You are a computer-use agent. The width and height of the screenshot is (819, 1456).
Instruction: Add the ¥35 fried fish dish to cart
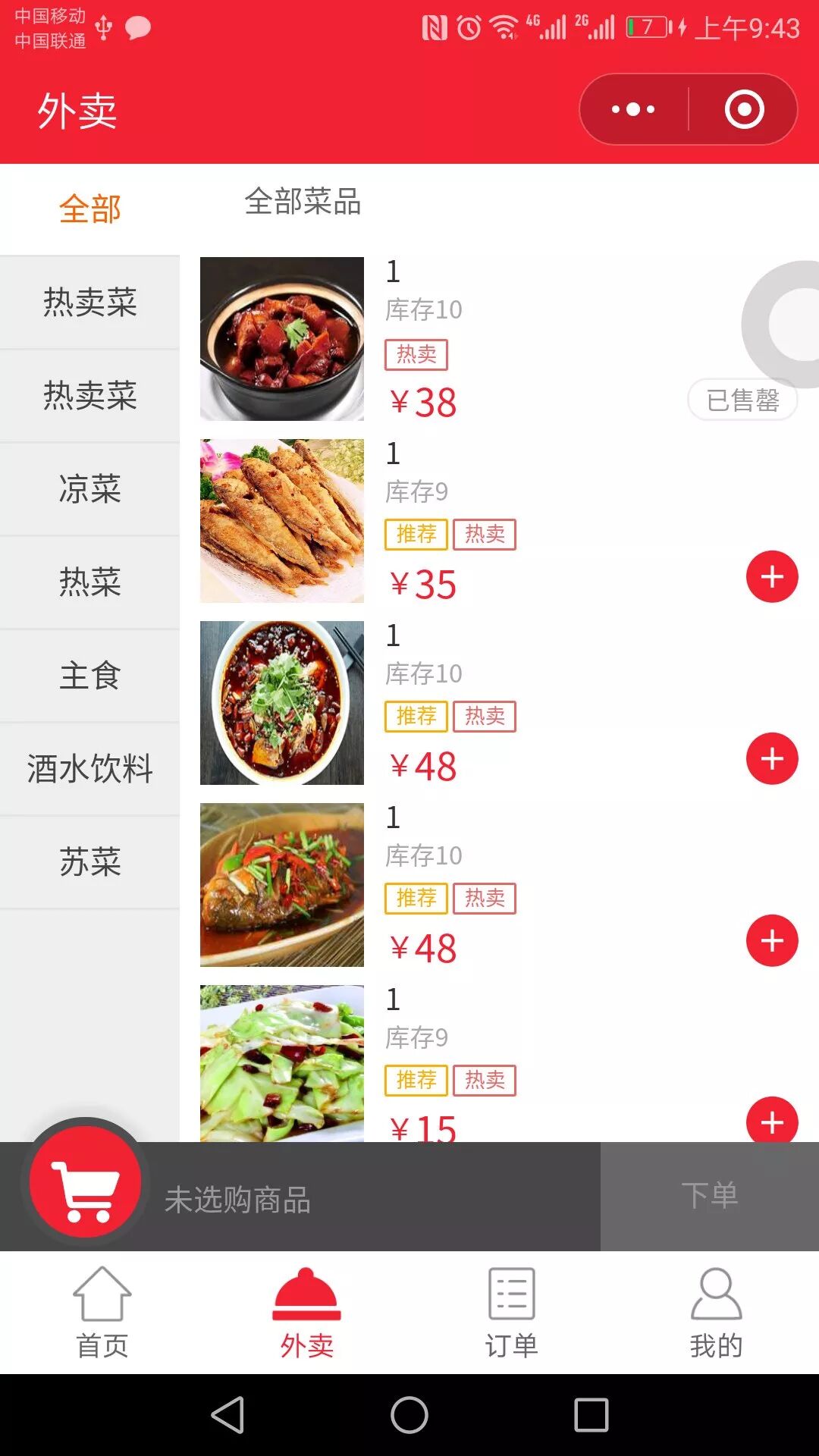tap(772, 576)
